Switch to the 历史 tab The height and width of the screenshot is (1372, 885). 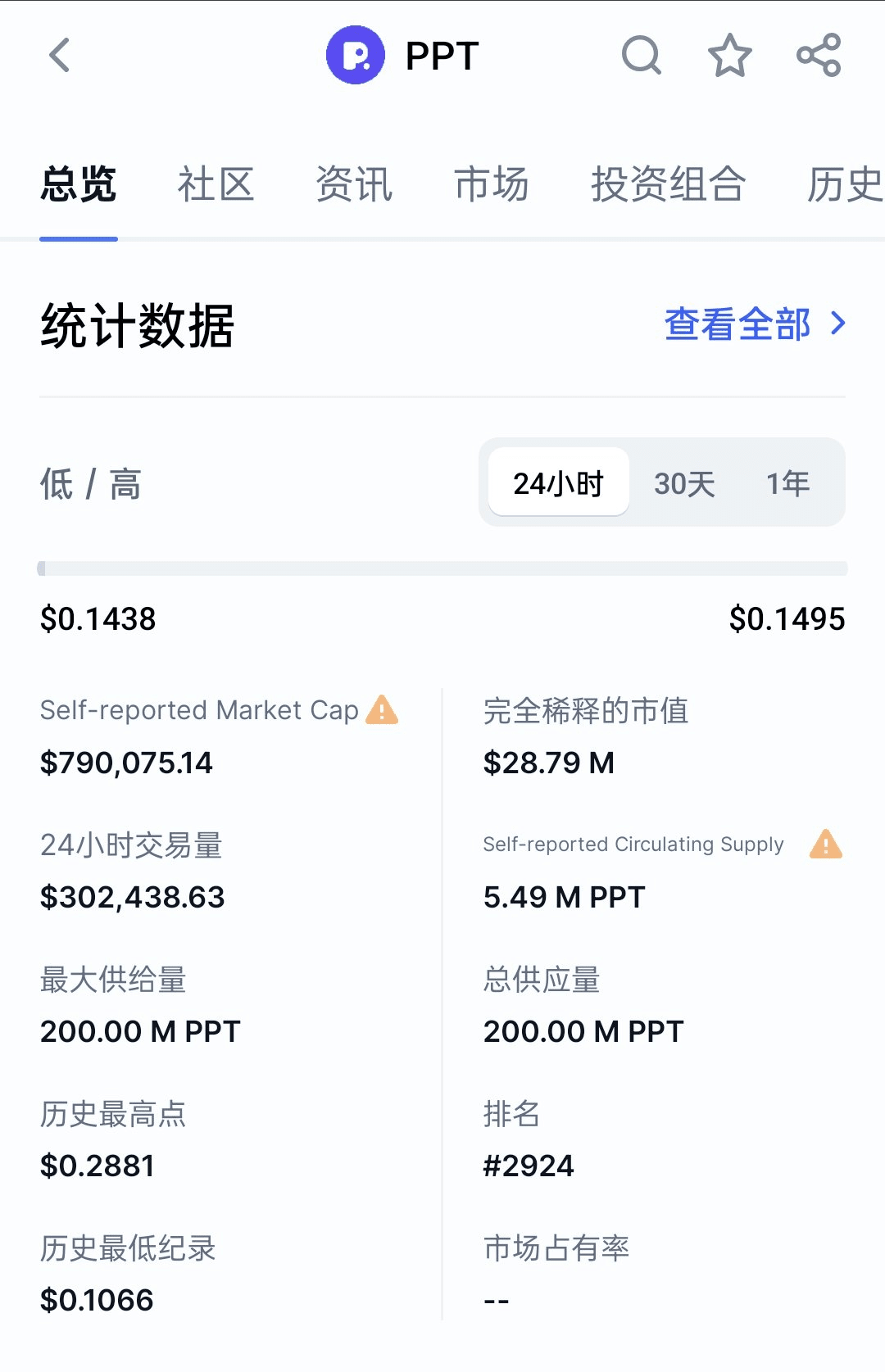844,184
